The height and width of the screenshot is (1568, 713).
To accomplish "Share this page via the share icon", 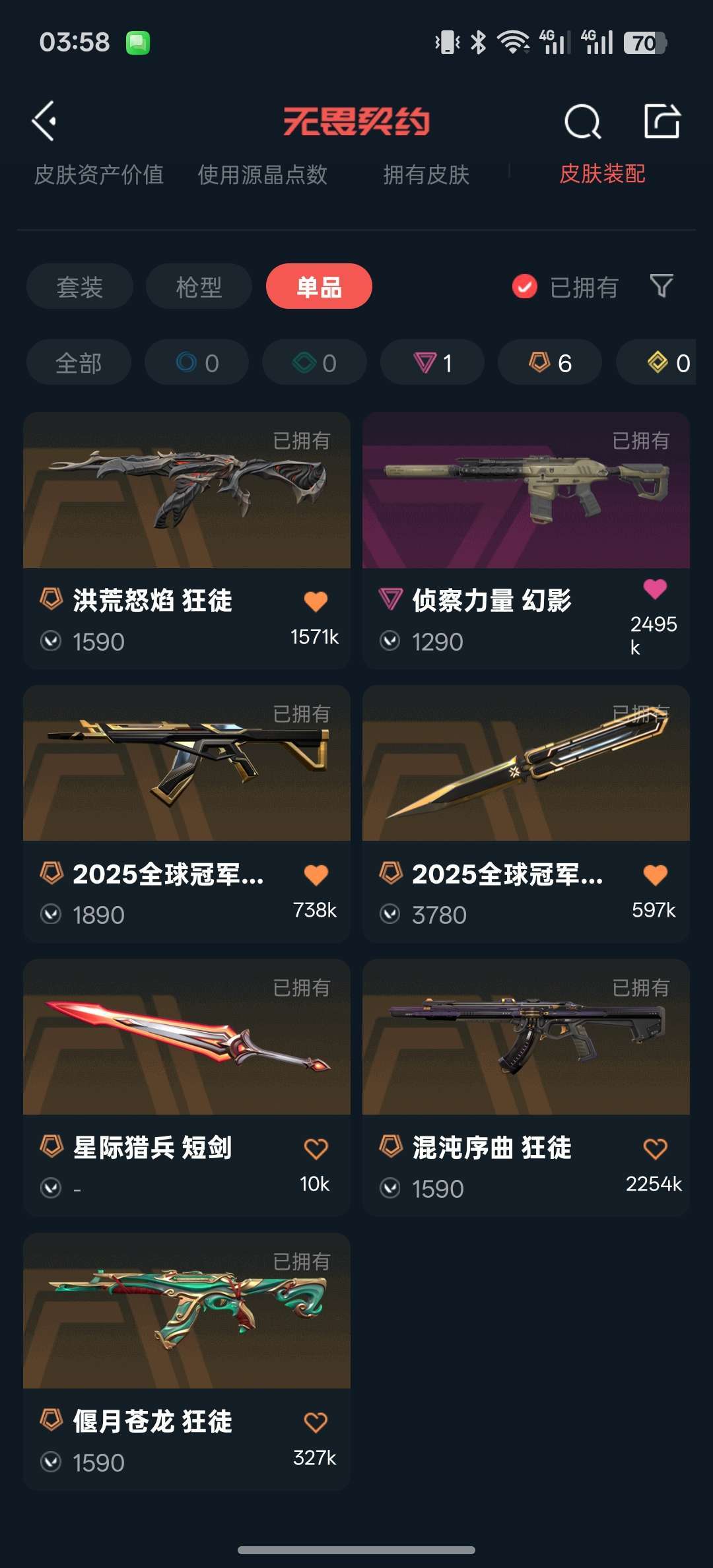I will (662, 121).
